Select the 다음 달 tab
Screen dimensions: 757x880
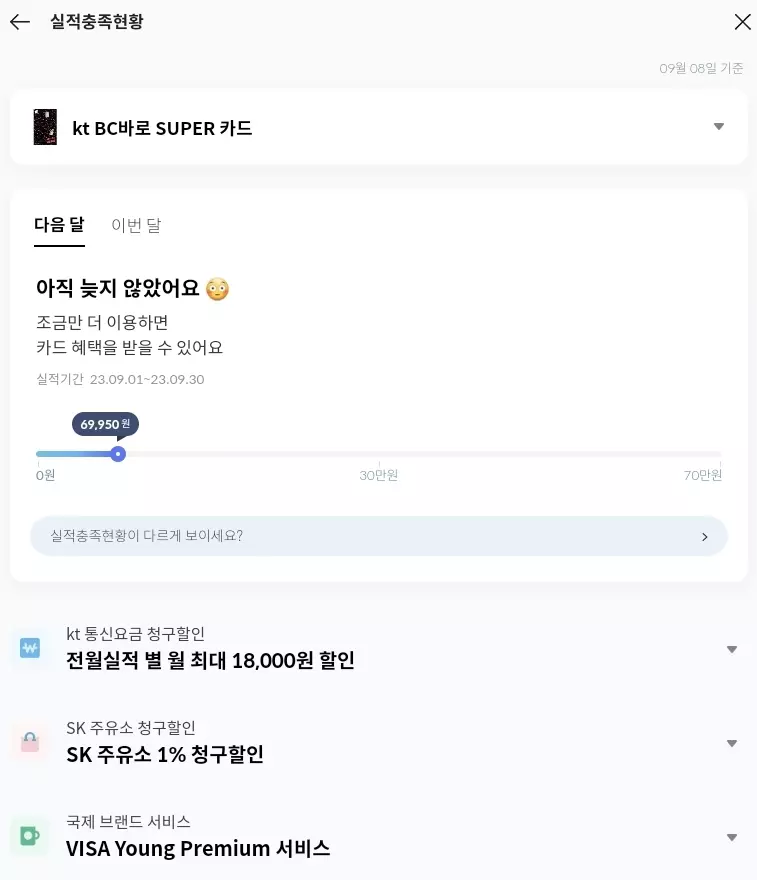(x=59, y=224)
